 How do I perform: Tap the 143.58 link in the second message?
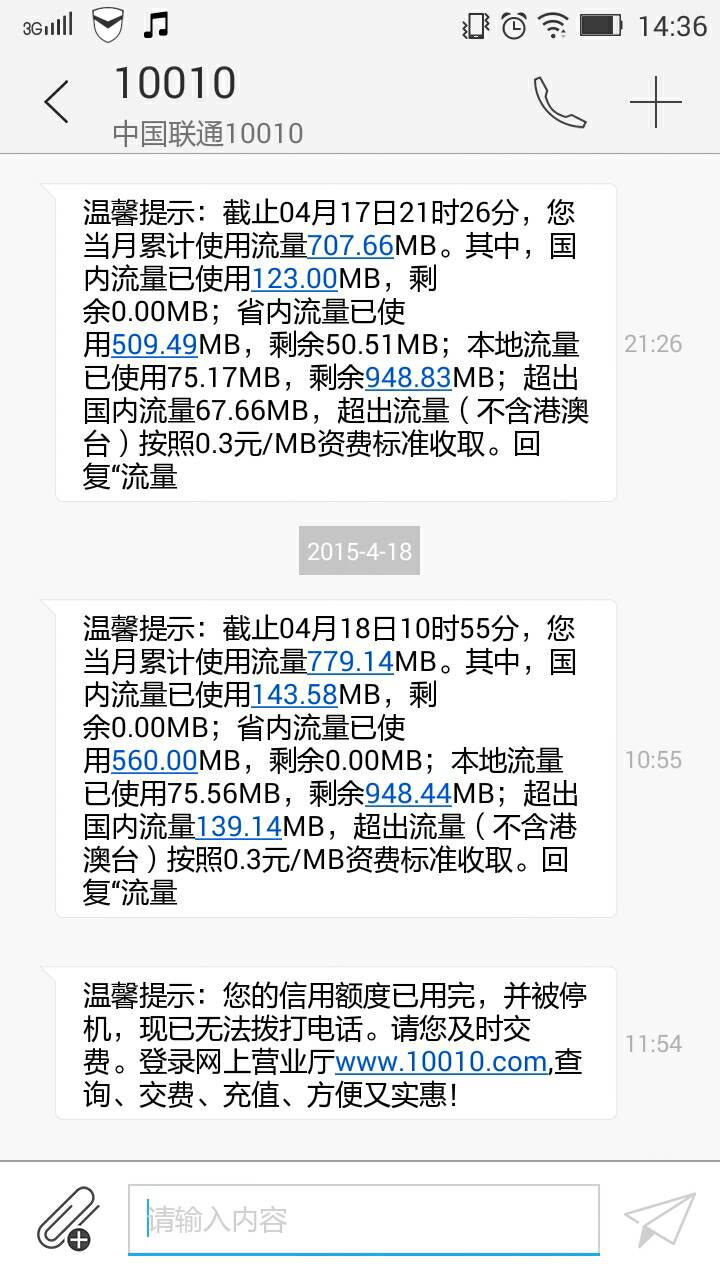tap(295, 694)
